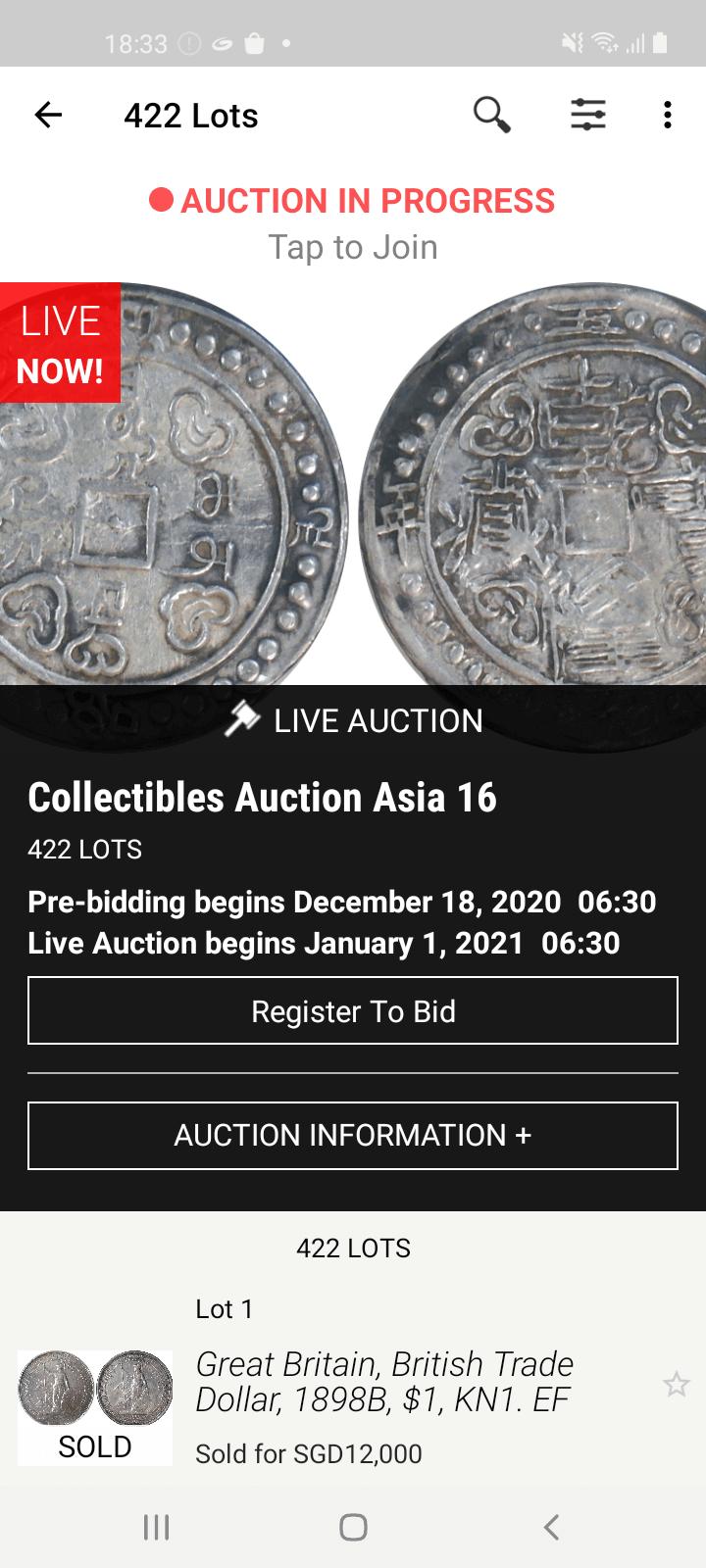The width and height of the screenshot is (706, 1568).
Task: Go to the system home screen
Action: [353, 1526]
